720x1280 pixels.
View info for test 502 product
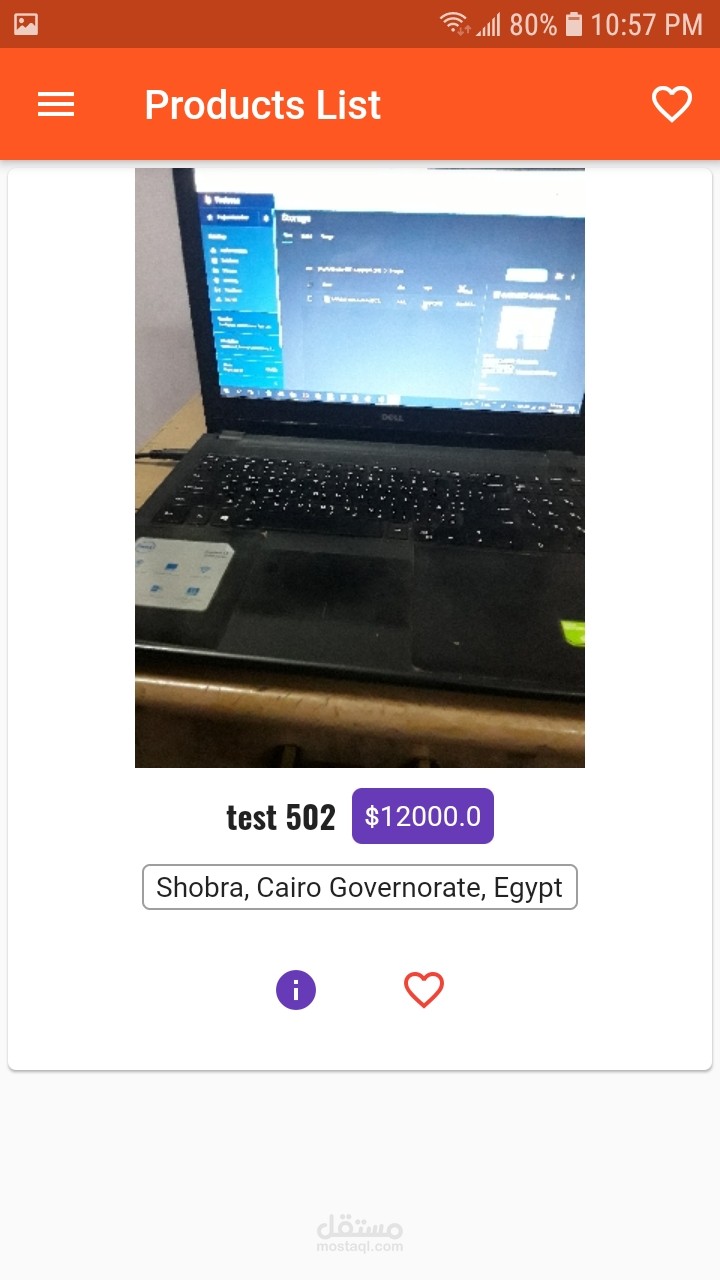(x=296, y=990)
